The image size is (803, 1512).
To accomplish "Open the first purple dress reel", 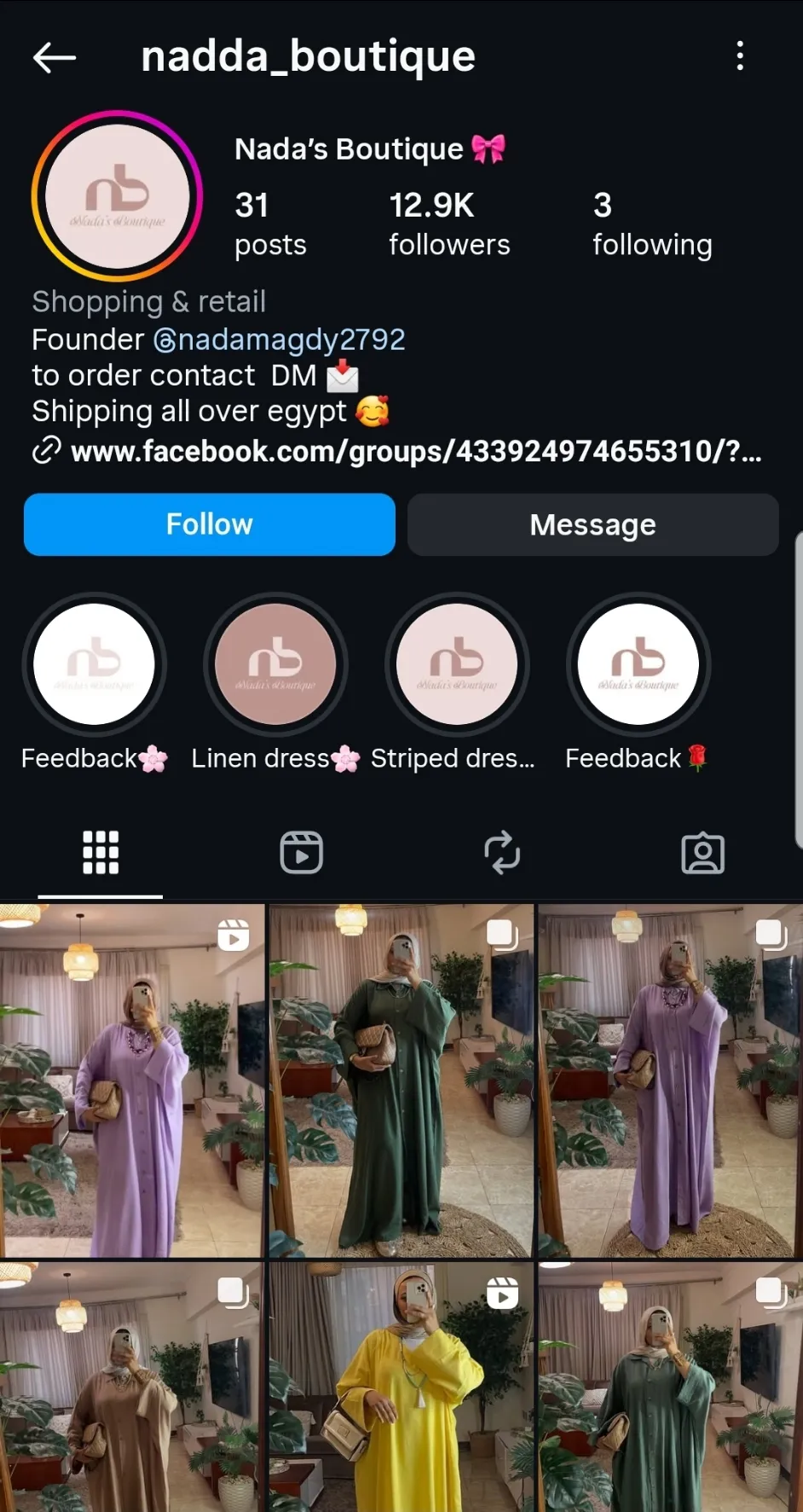I will [x=131, y=1080].
